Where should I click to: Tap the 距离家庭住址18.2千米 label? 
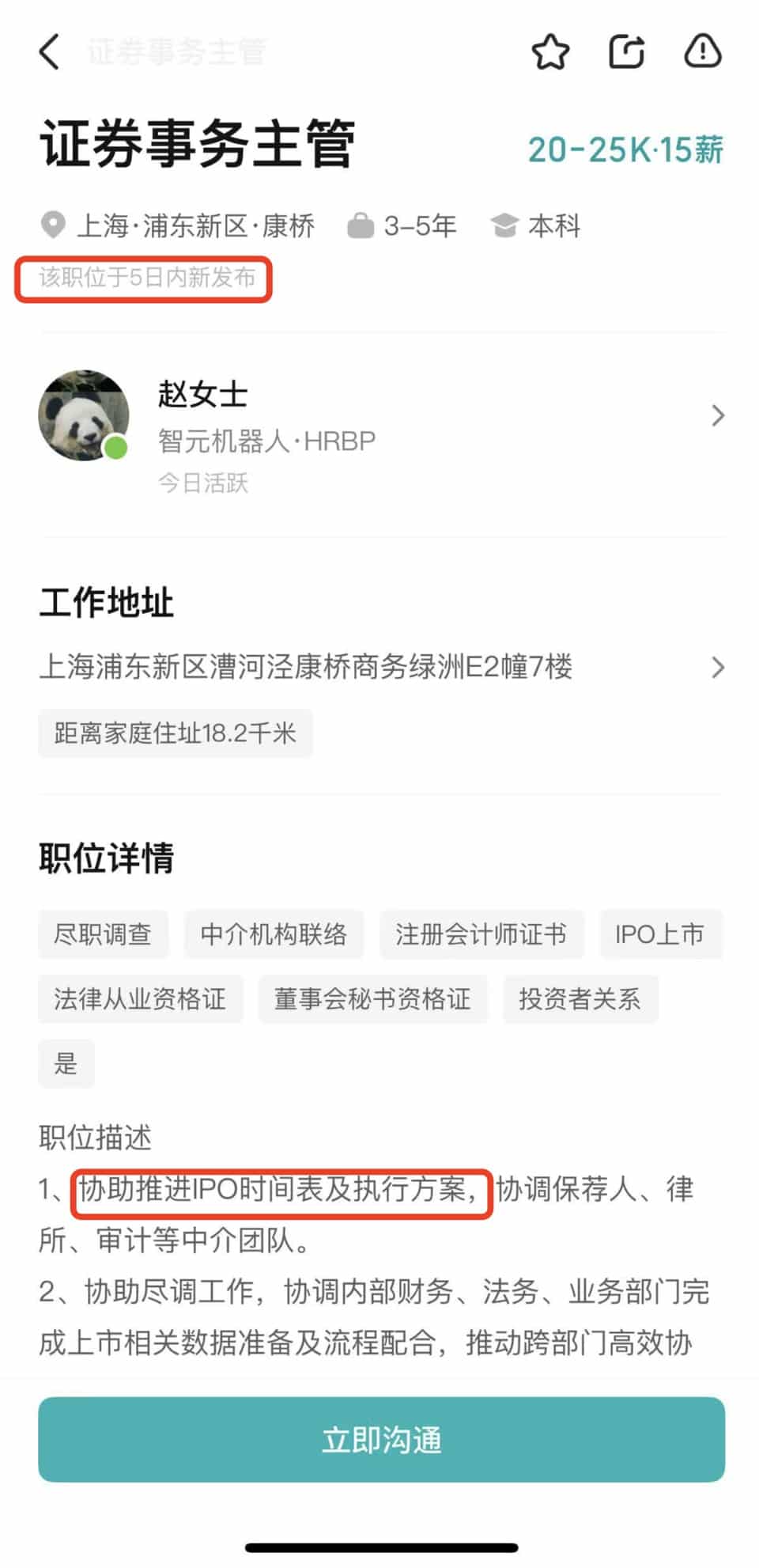point(176,733)
